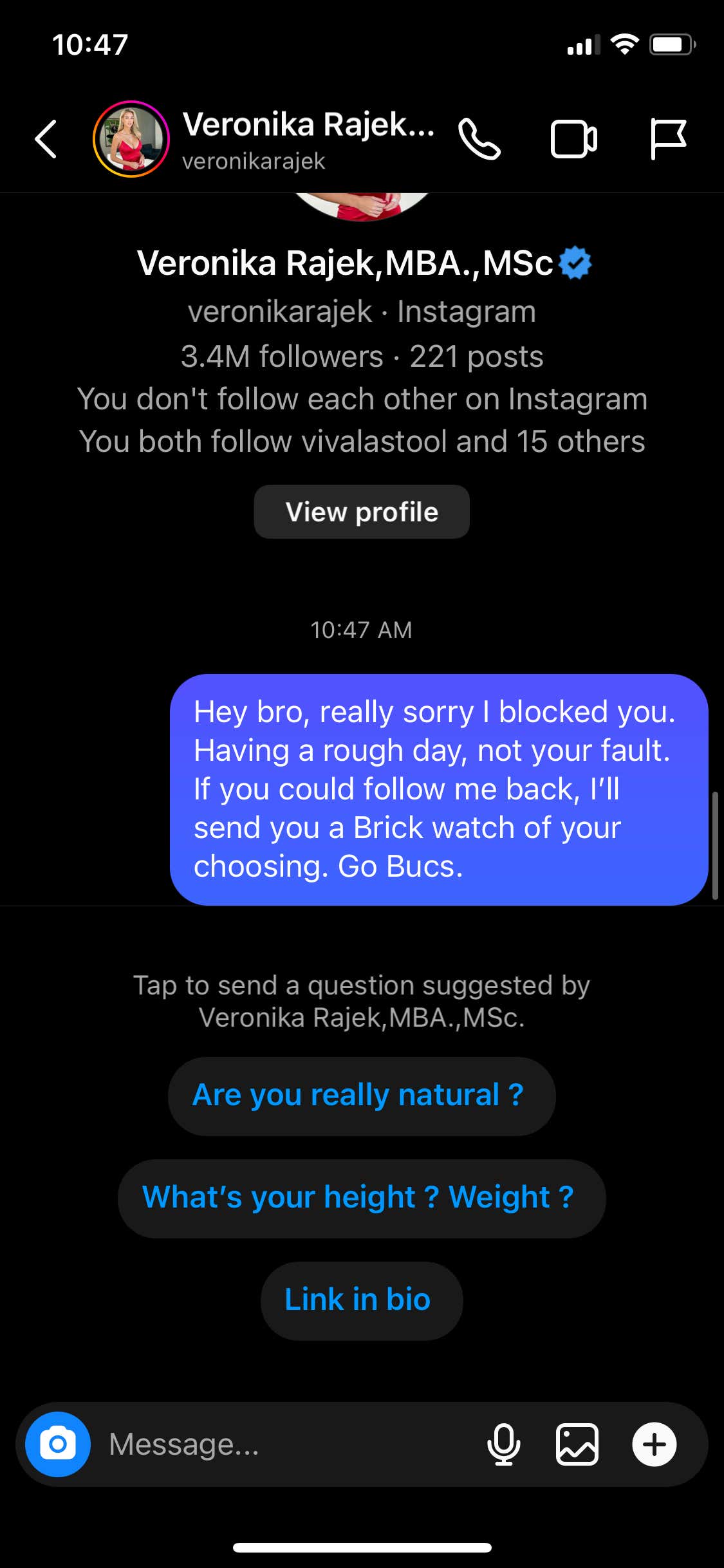Open the camera from message bar
Viewport: 724px width, 1568px height.
tap(58, 1444)
